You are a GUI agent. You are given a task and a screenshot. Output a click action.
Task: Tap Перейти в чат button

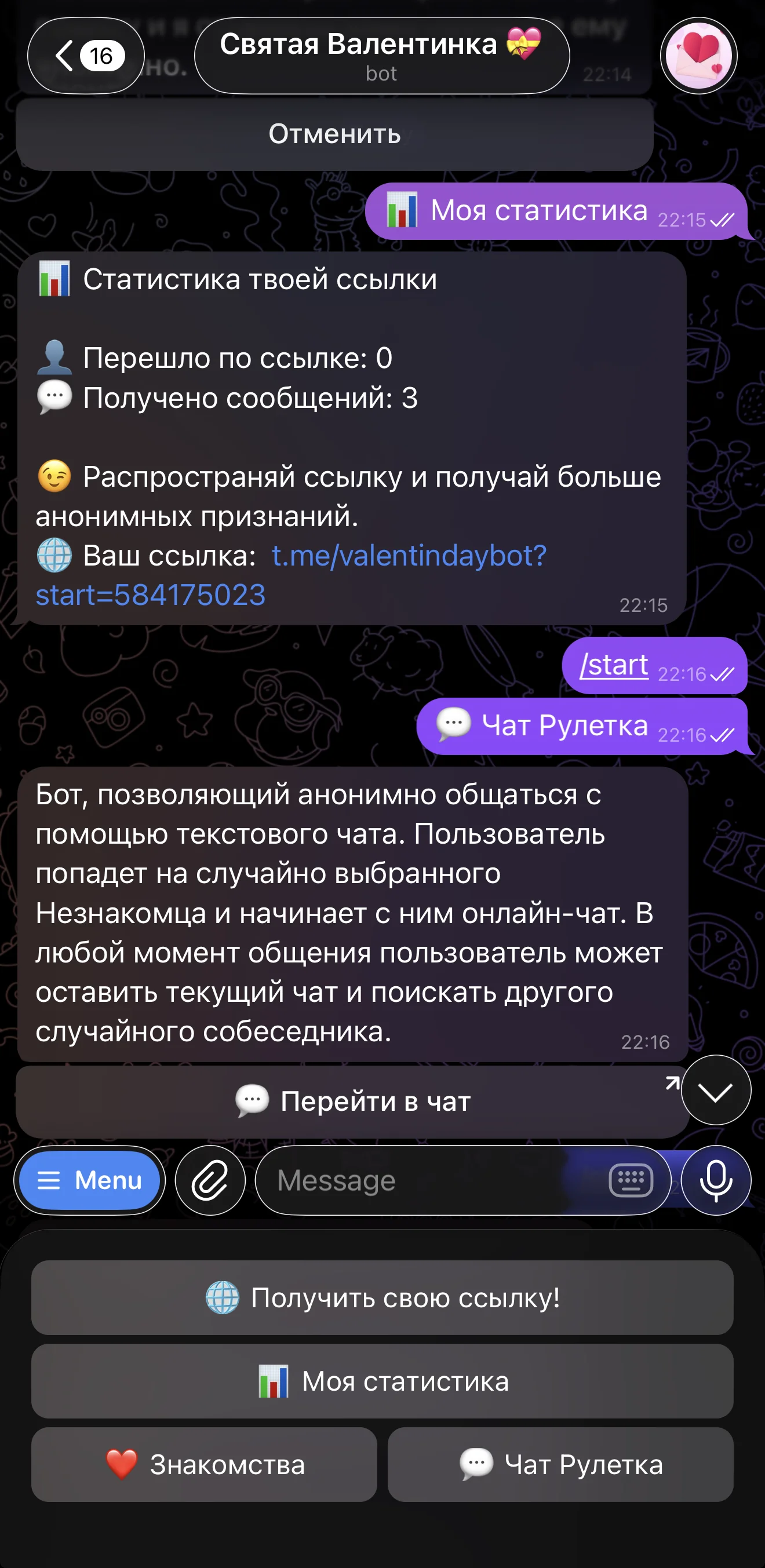tap(352, 1101)
